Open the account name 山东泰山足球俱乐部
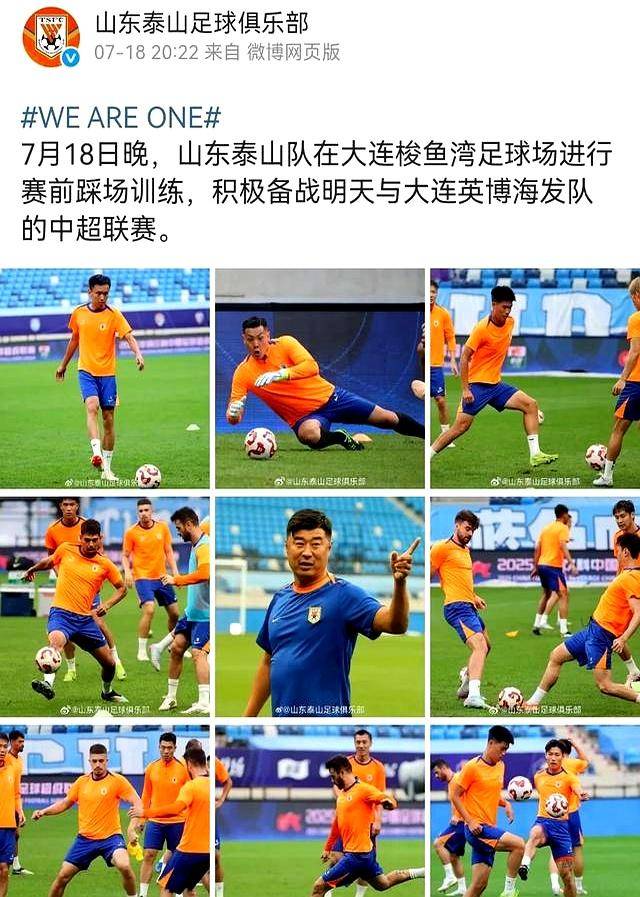 click(201, 22)
